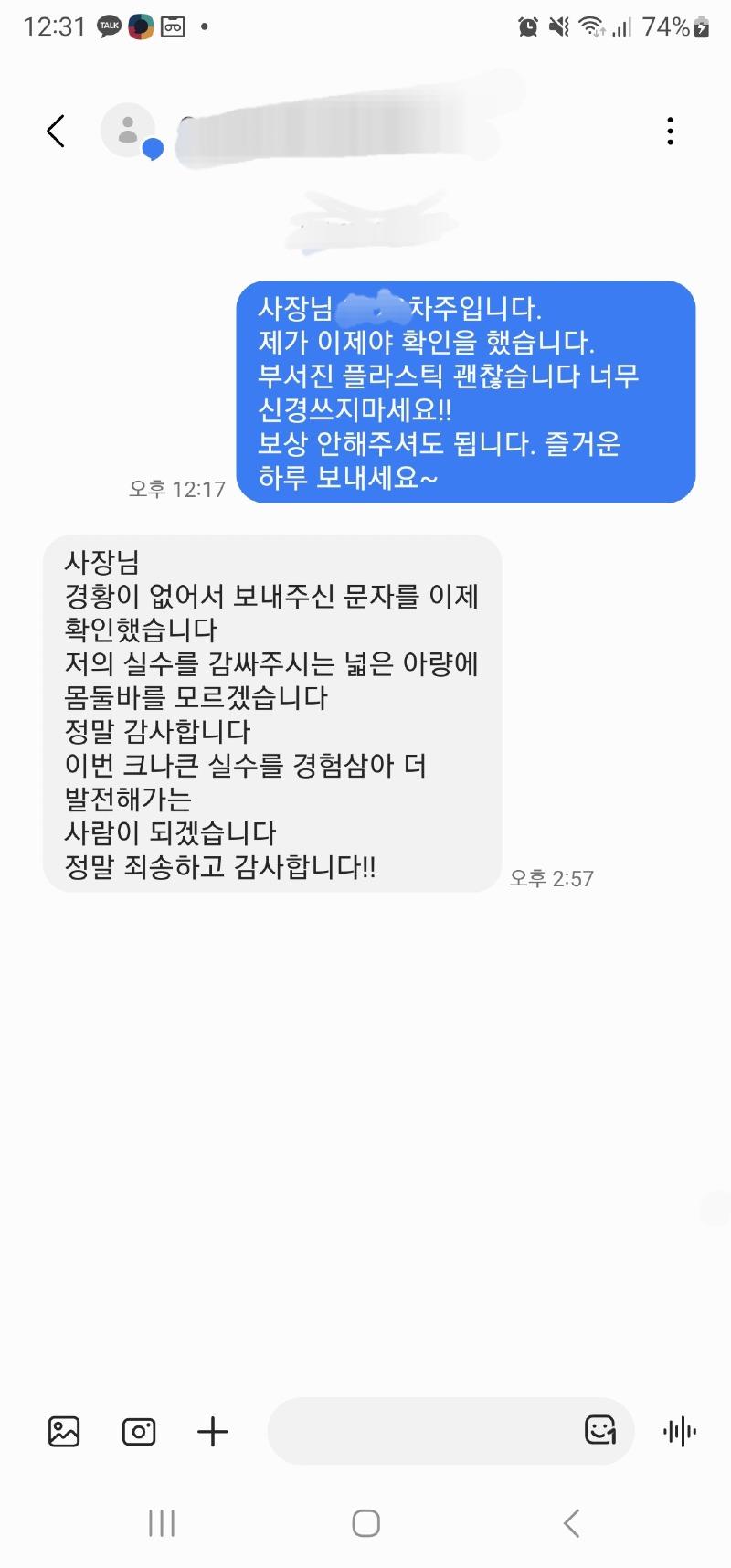Tap the system home button
The width and height of the screenshot is (731, 1568).
(365, 1523)
